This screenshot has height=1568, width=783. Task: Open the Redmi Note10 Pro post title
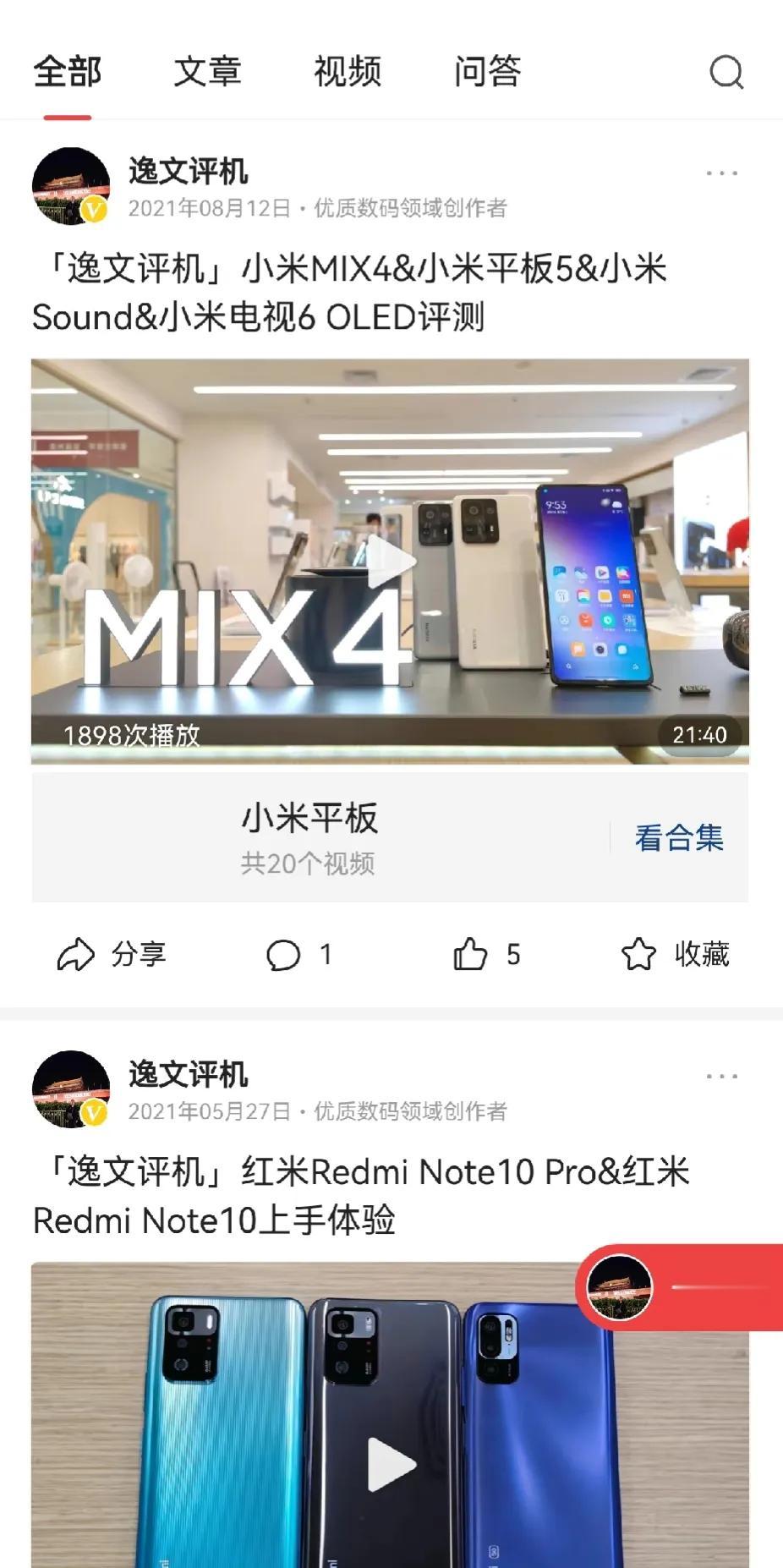pos(361,1195)
